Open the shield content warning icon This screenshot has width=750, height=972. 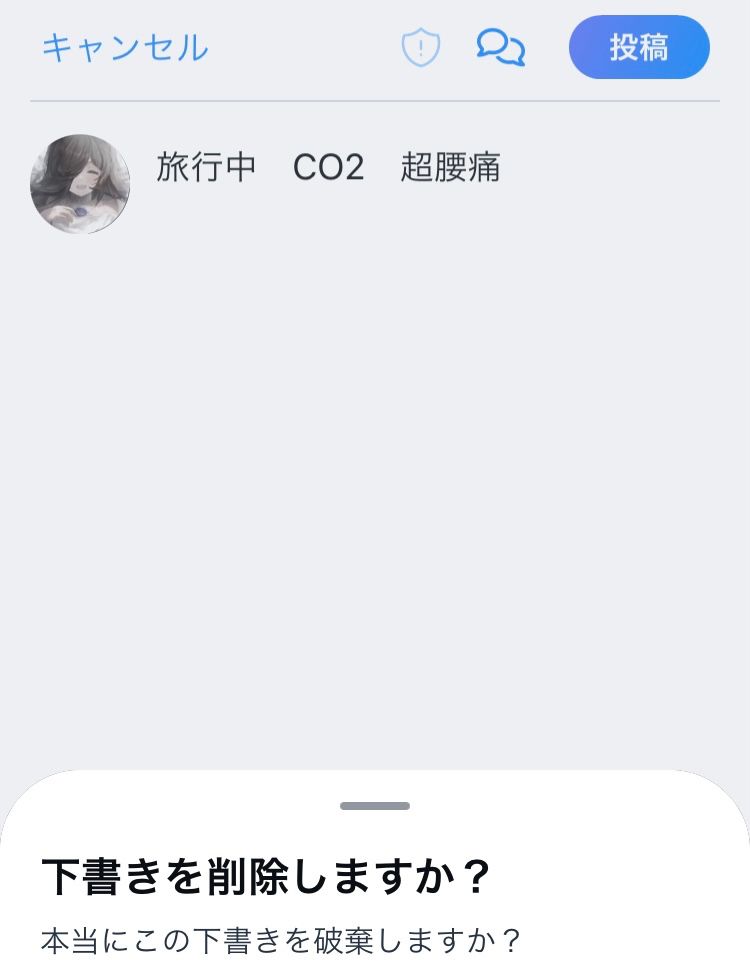pyautogui.click(x=421, y=47)
